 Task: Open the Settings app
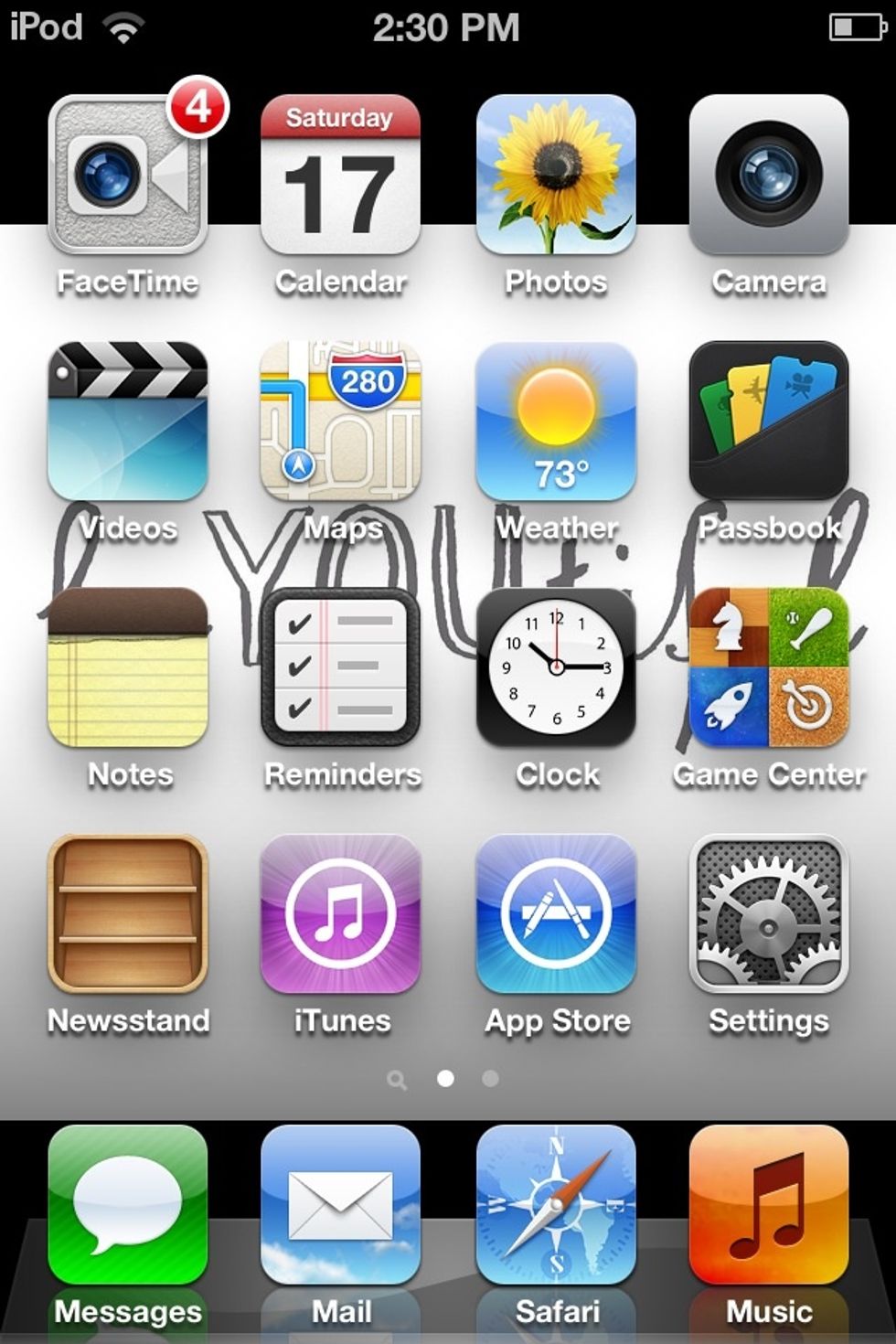coord(769,914)
